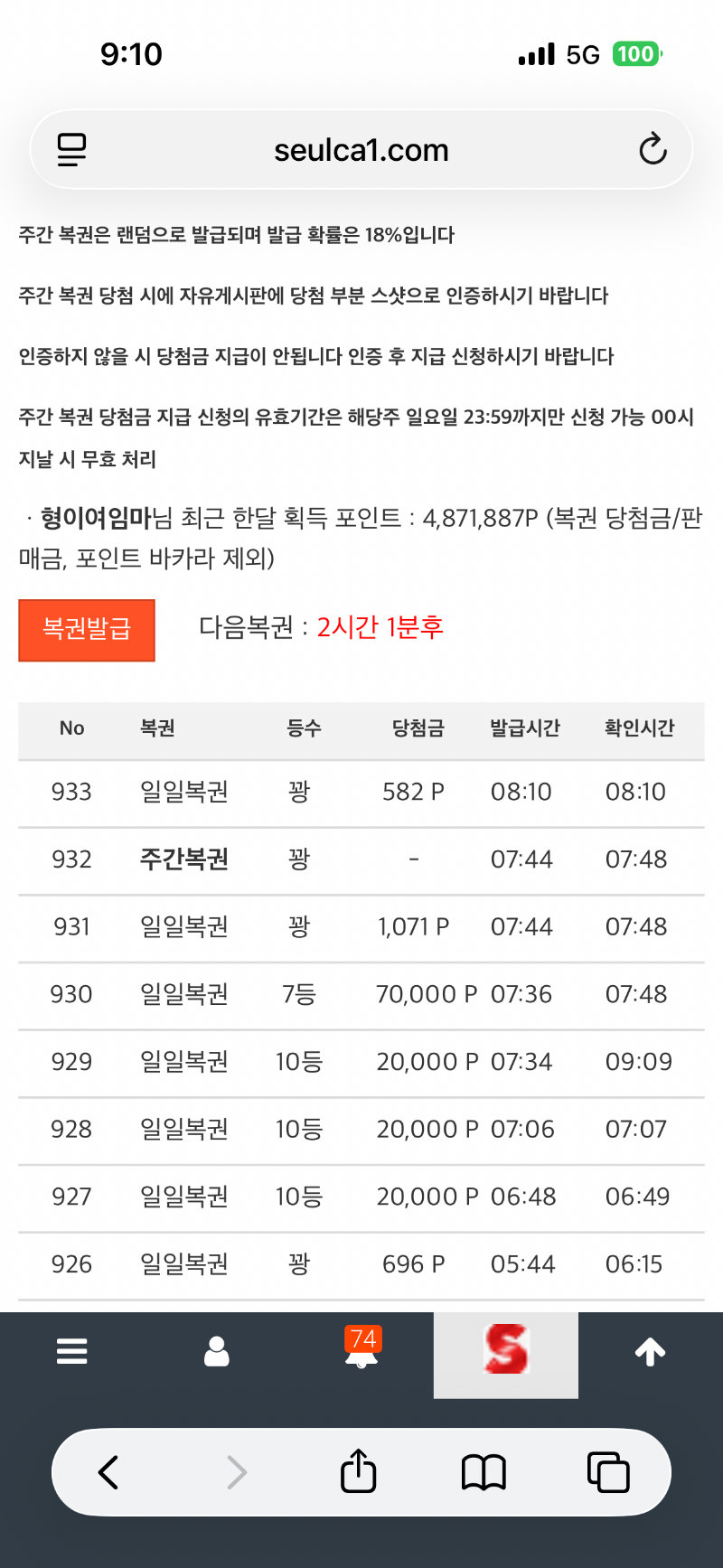Image resolution: width=723 pixels, height=1568 pixels.
Task: Open Safari bookmarks
Action: (484, 1472)
